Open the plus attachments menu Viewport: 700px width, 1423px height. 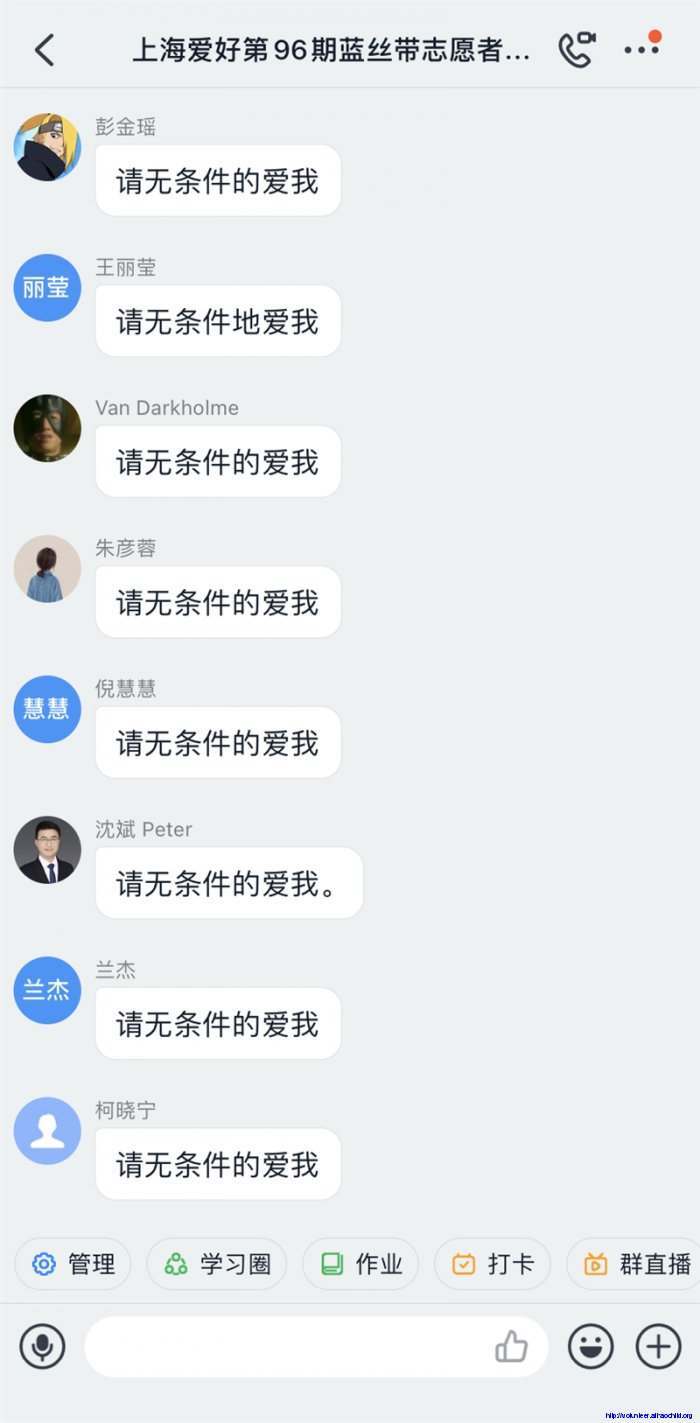(x=659, y=1347)
